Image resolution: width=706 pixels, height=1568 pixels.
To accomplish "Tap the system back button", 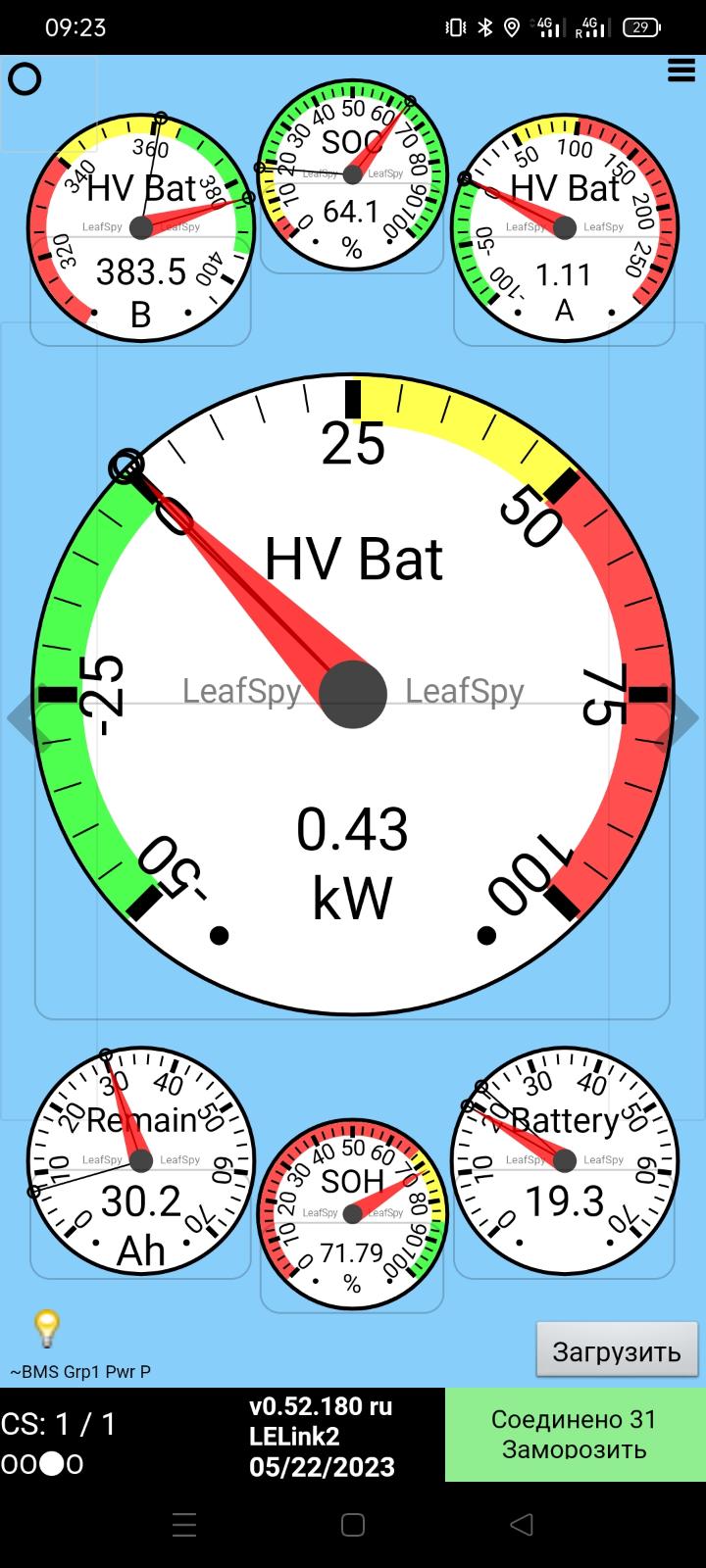I will (x=522, y=1524).
